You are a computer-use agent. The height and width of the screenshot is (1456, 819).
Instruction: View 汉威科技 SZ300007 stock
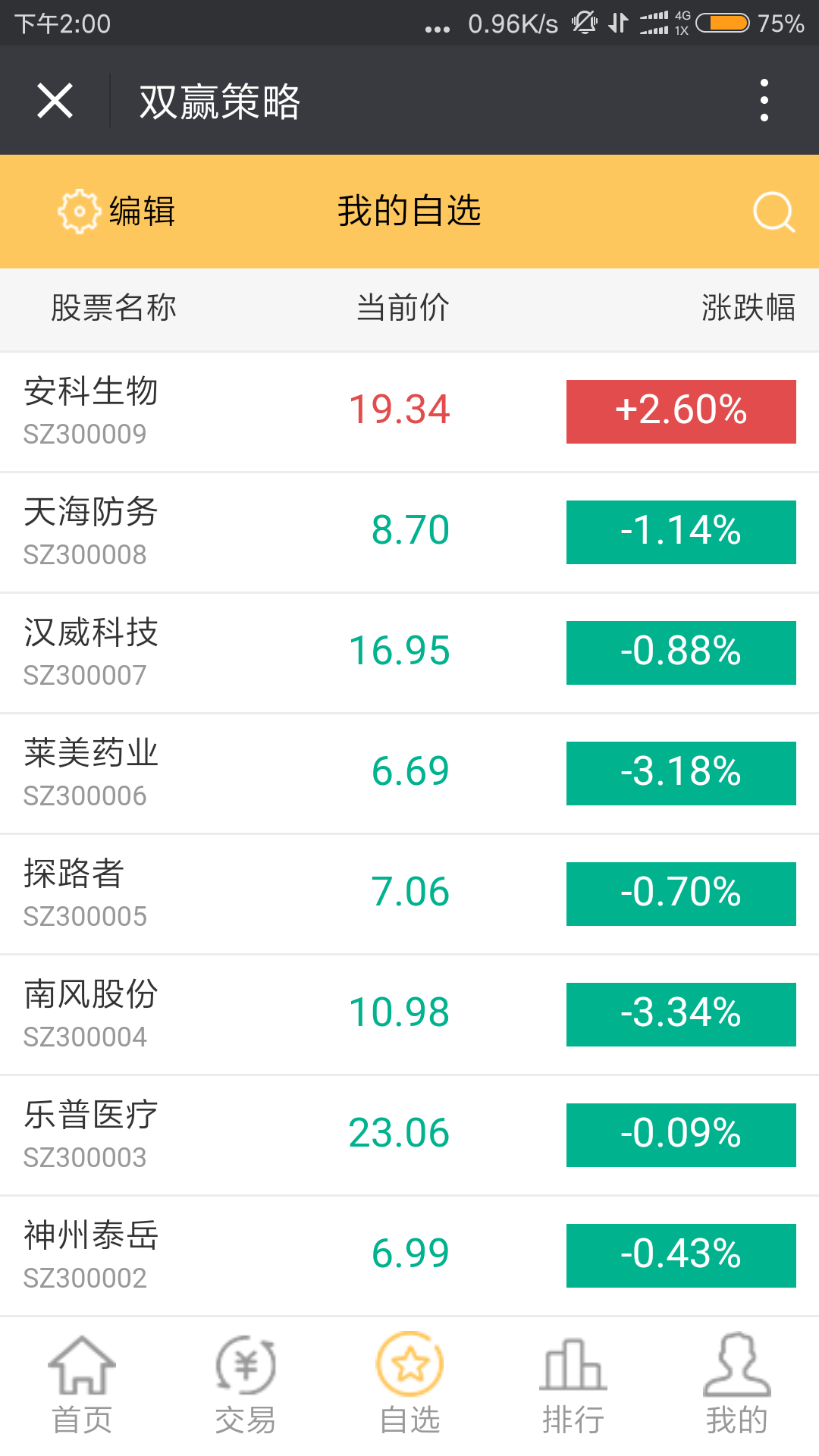pos(409,653)
